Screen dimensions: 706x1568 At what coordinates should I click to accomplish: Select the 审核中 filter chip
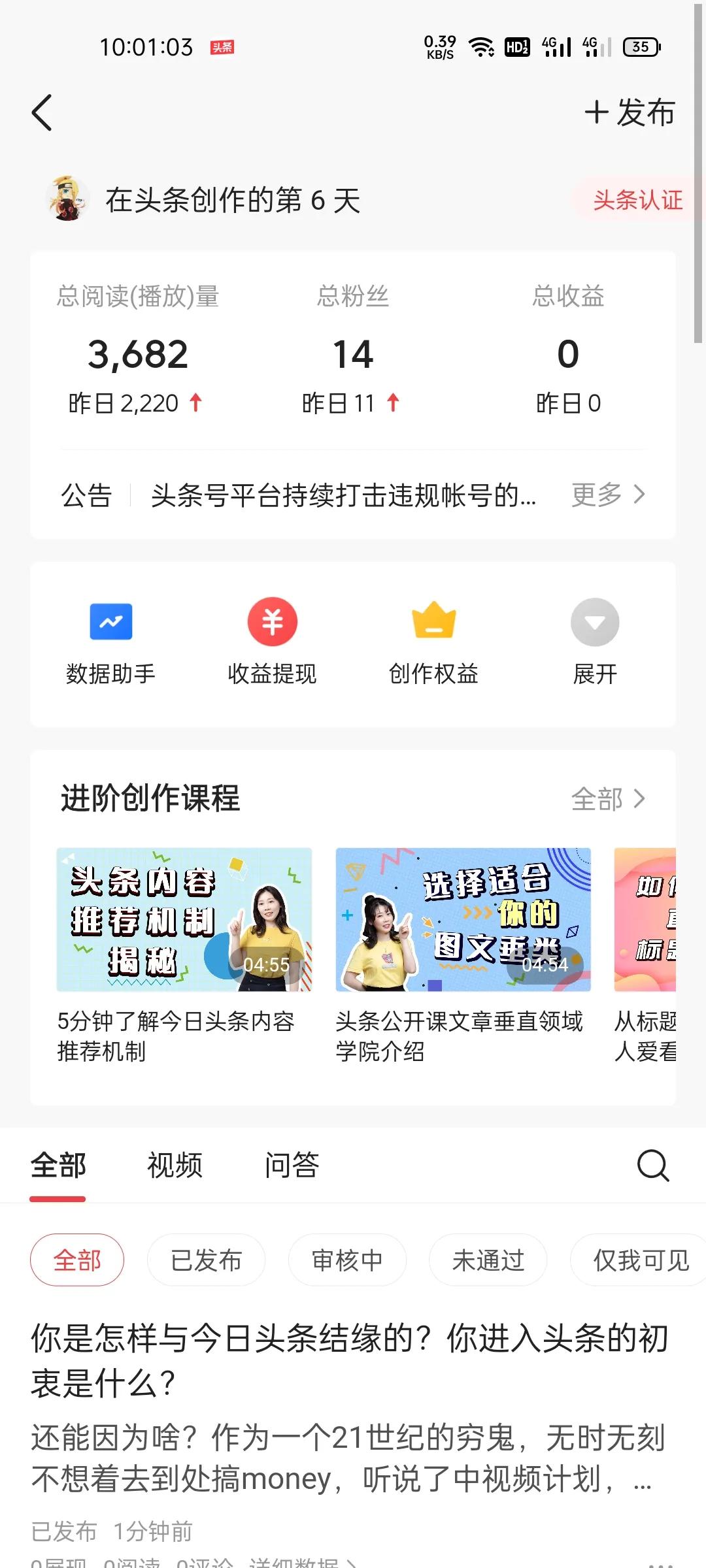coord(347,1260)
